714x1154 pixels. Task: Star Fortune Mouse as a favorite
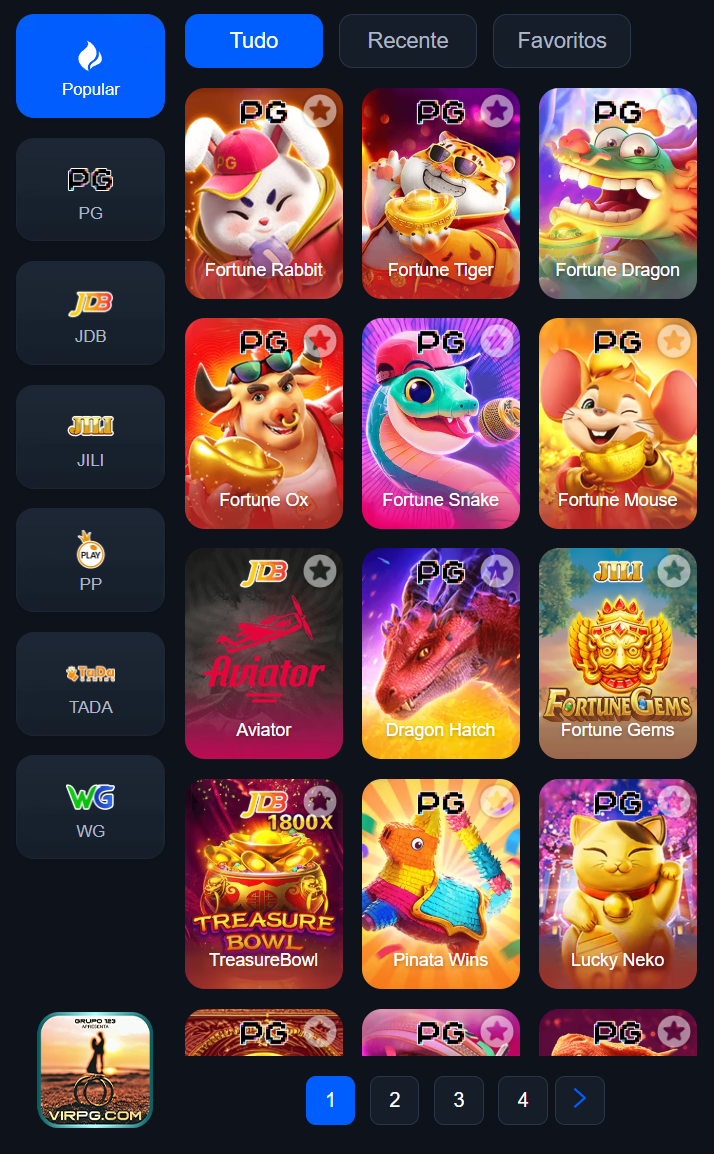click(x=674, y=341)
